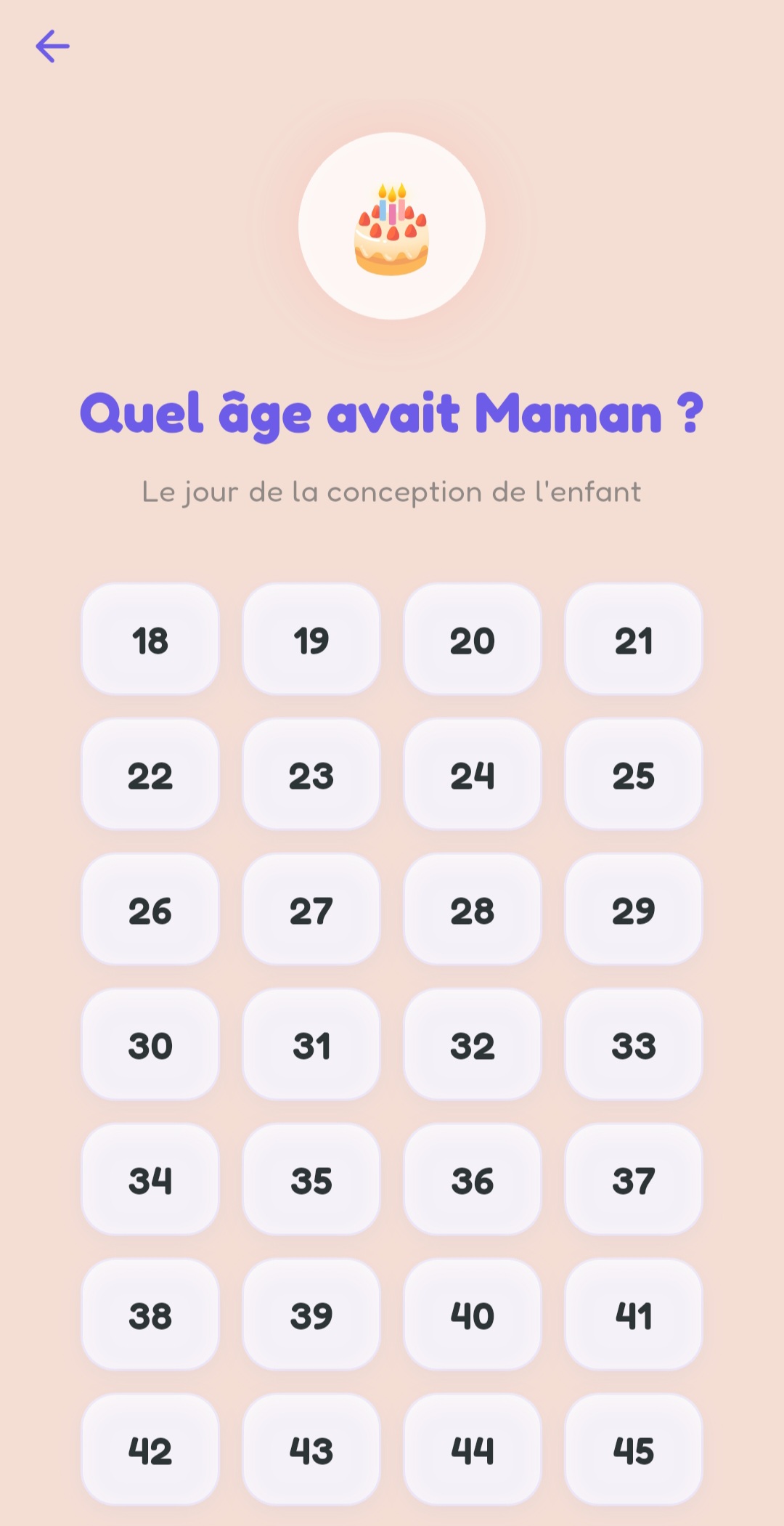The image size is (784, 1526).
Task: Select age 22
Action: [x=150, y=775]
